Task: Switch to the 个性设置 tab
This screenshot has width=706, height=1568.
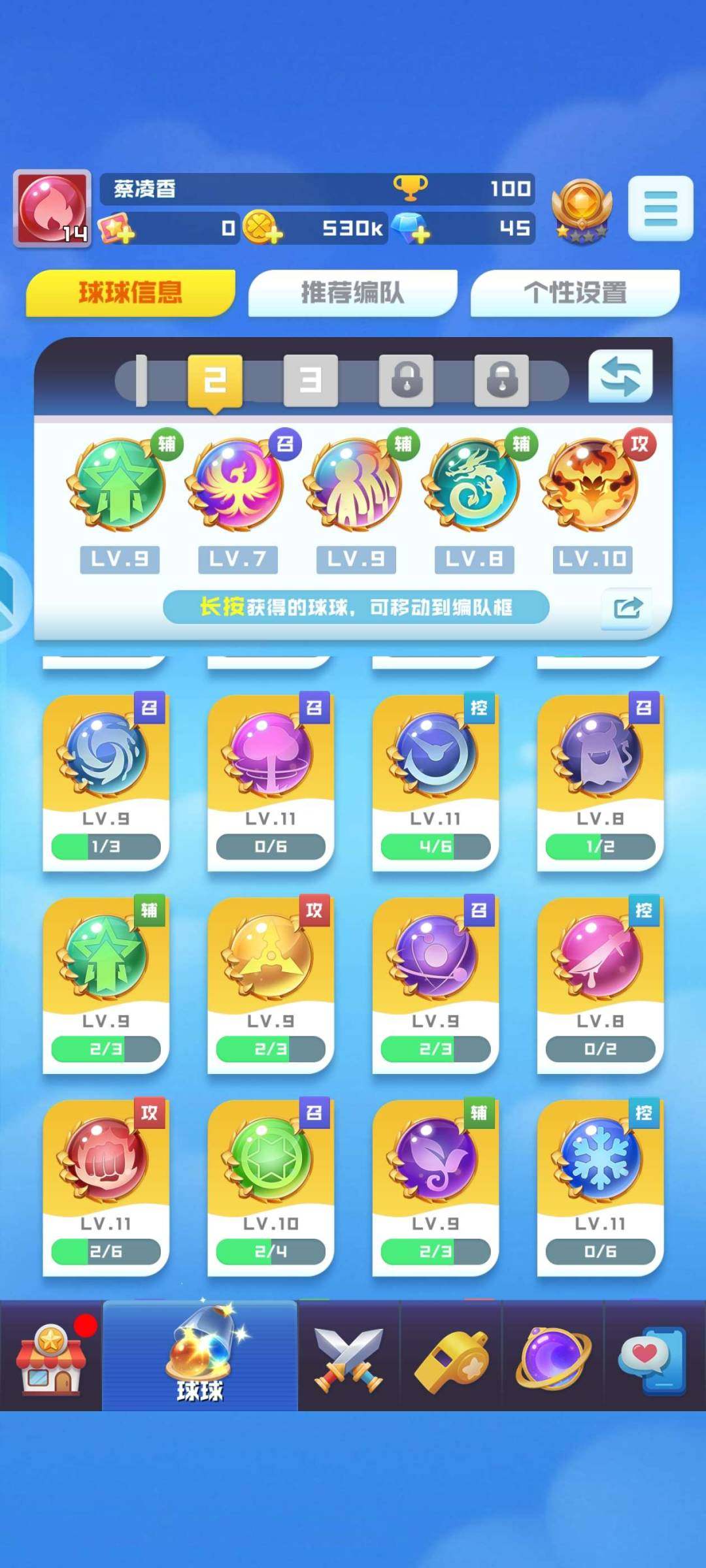Action: [x=575, y=293]
